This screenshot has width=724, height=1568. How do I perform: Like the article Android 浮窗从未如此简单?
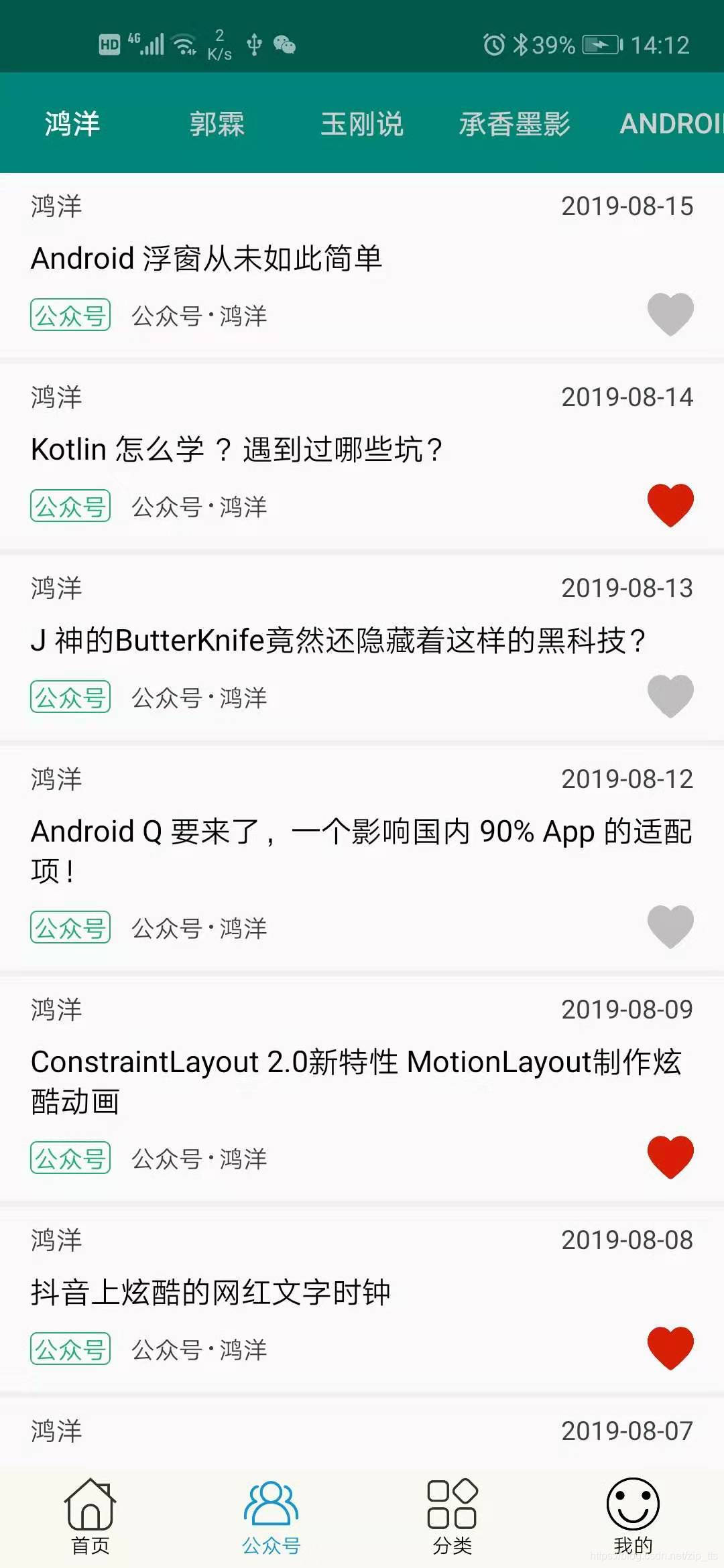(x=670, y=314)
